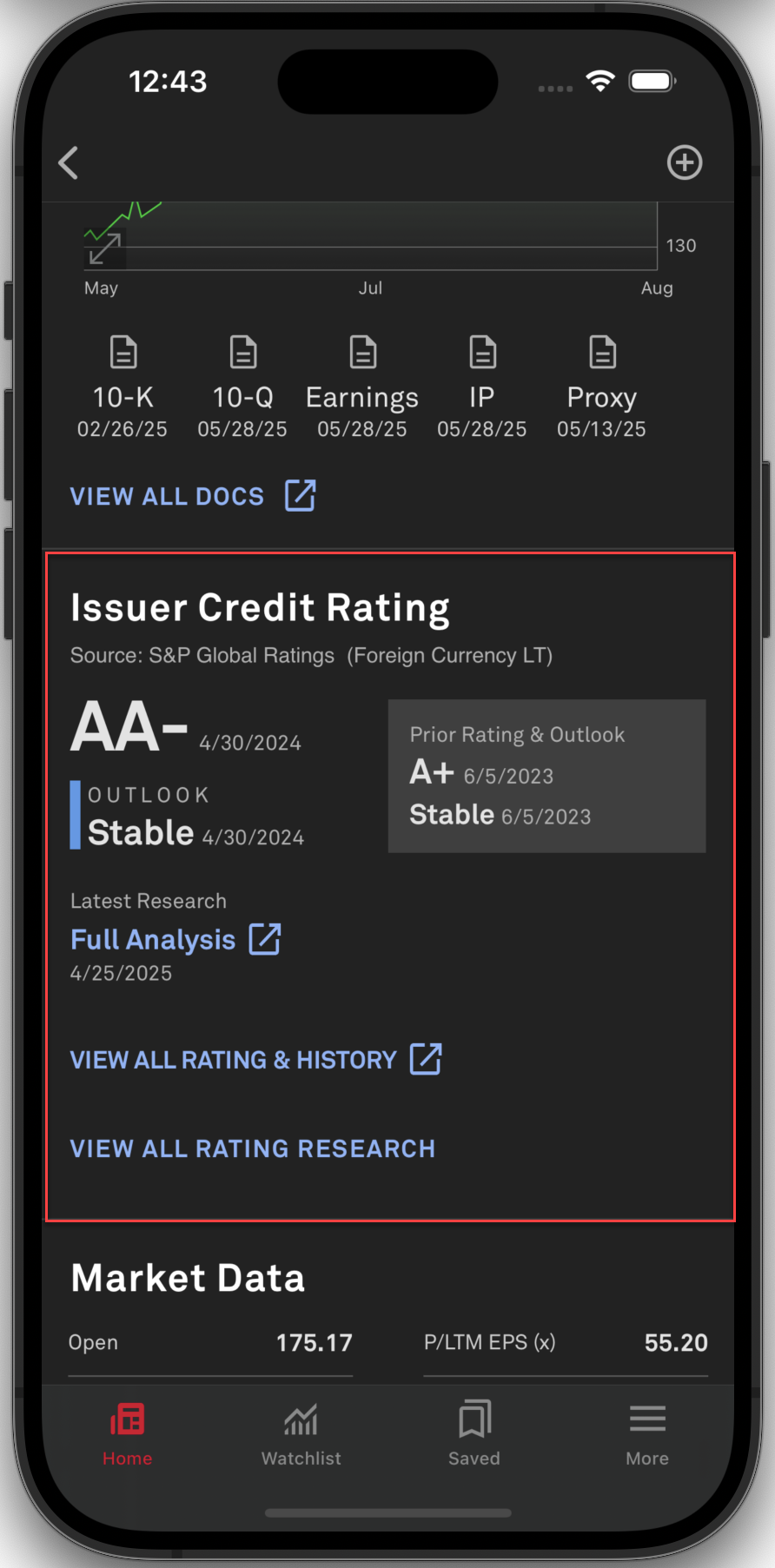Open the IP document
Viewport: 775px width, 1568px height.
point(482,386)
